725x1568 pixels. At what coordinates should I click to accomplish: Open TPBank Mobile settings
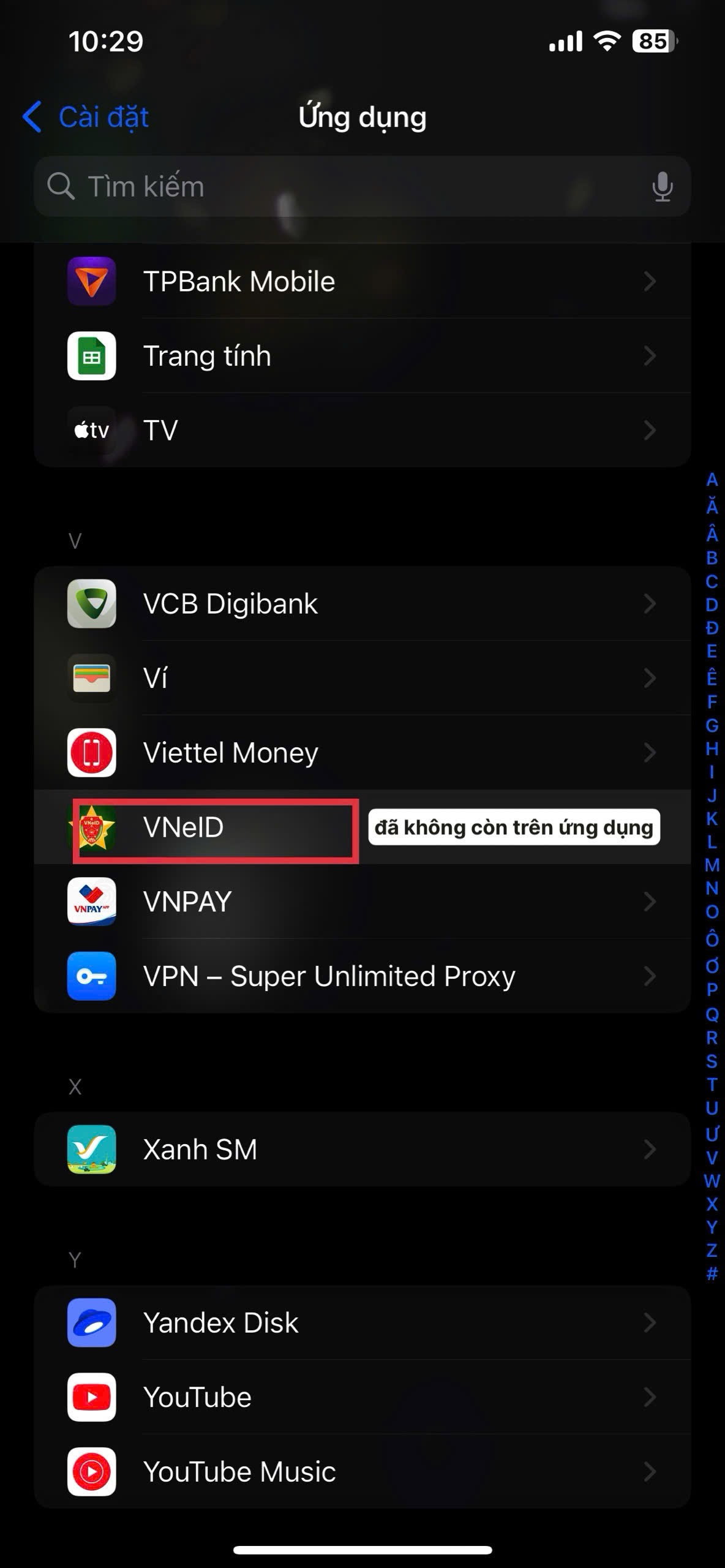click(361, 281)
